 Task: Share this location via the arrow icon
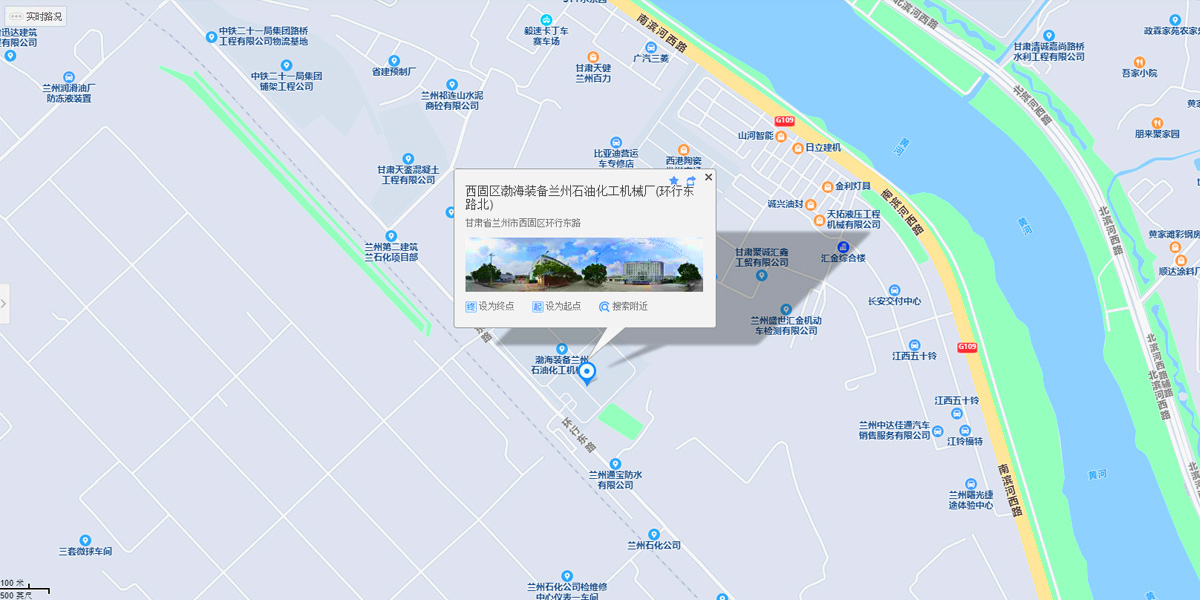click(x=690, y=180)
